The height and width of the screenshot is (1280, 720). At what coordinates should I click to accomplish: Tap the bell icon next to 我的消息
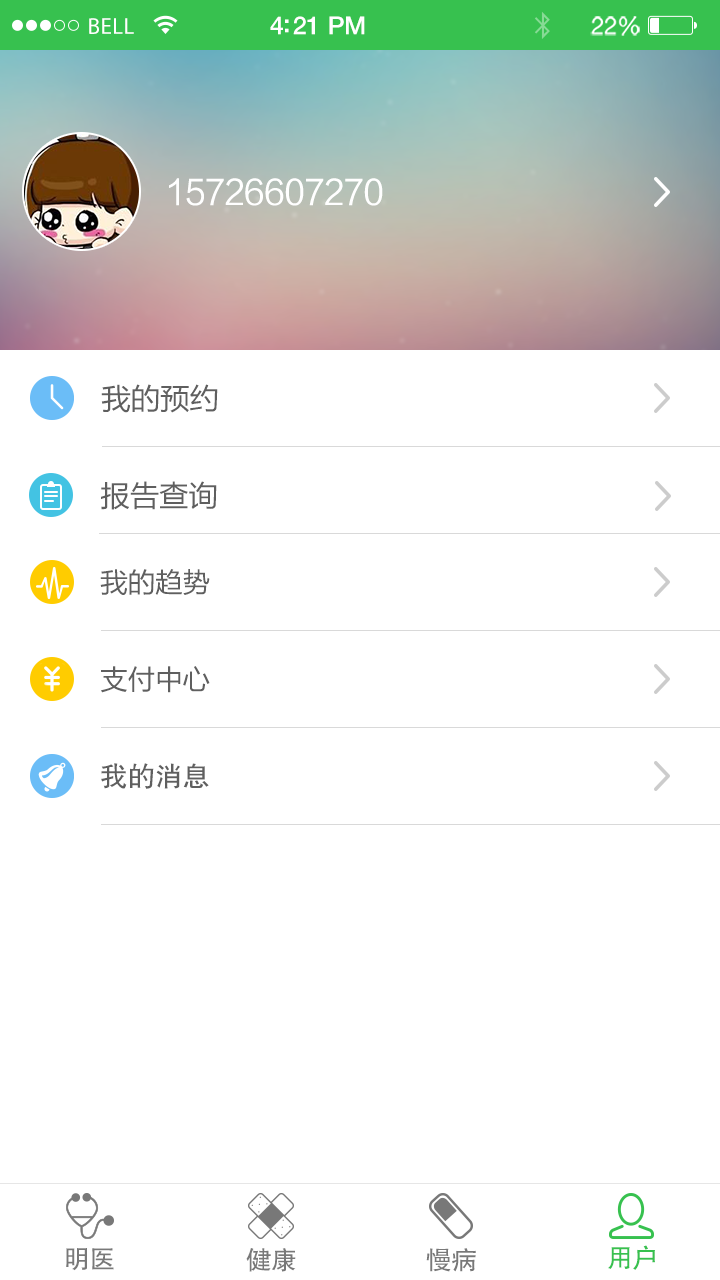[x=51, y=776]
